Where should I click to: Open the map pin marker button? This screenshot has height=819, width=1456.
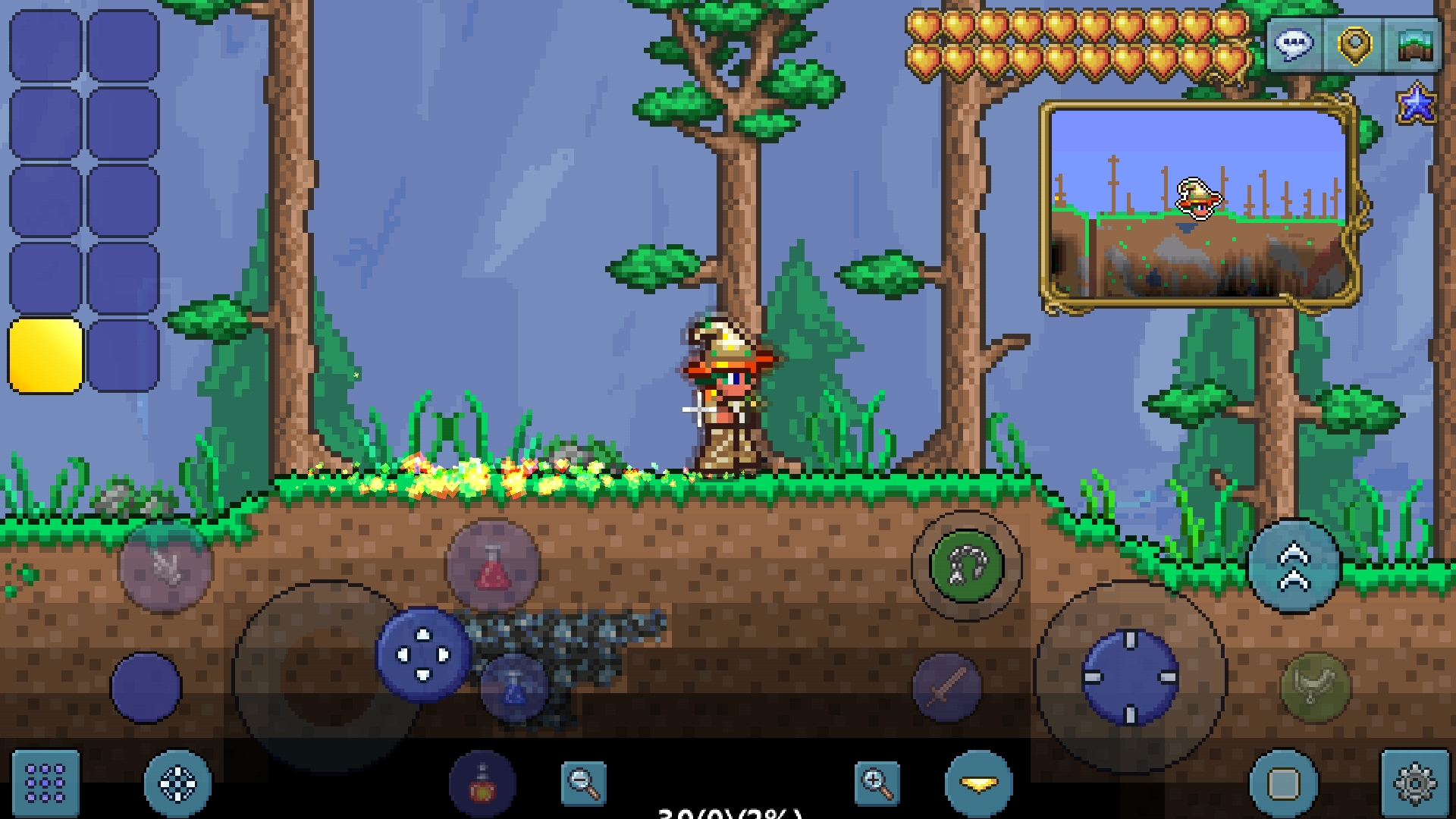pyautogui.click(x=1354, y=45)
